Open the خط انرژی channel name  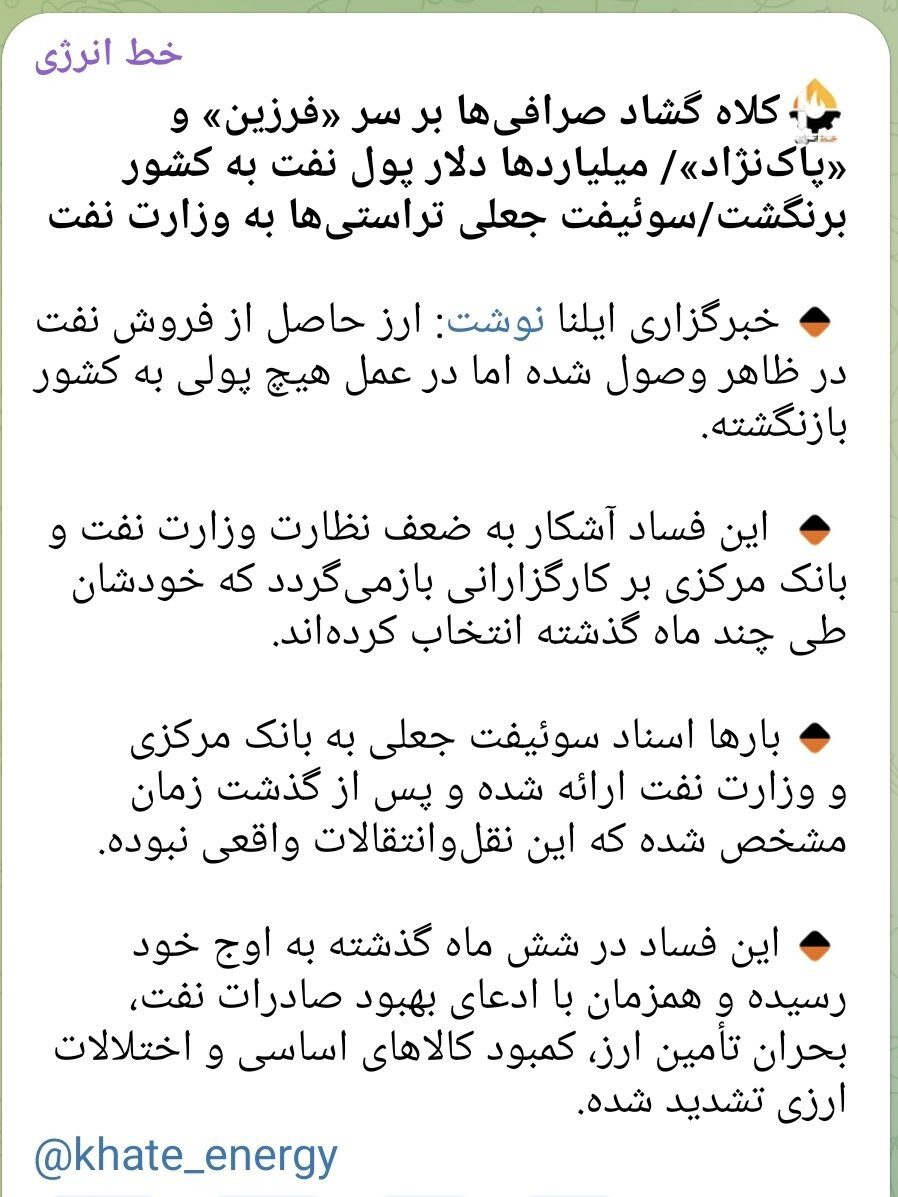(x=108, y=54)
